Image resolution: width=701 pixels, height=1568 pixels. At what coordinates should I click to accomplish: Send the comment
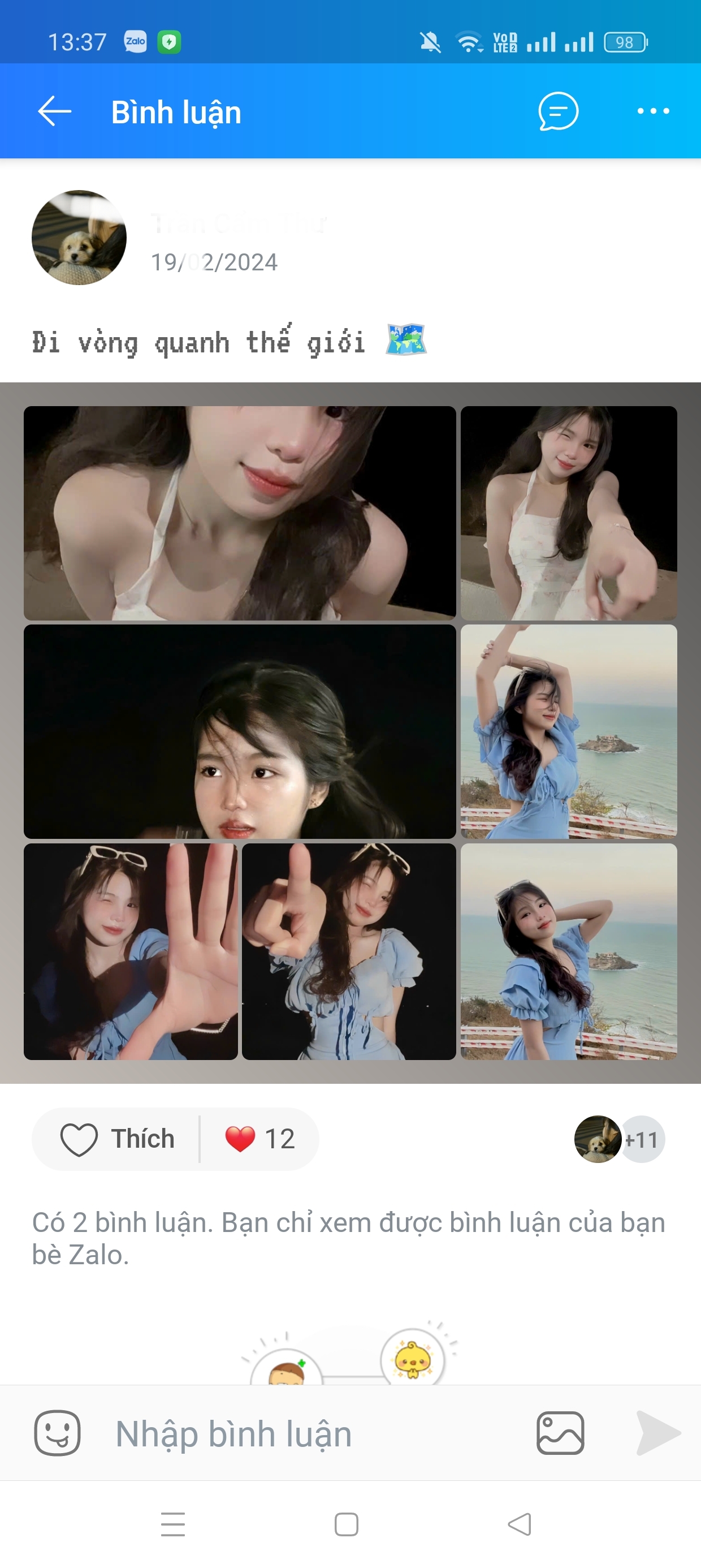[x=658, y=1433]
